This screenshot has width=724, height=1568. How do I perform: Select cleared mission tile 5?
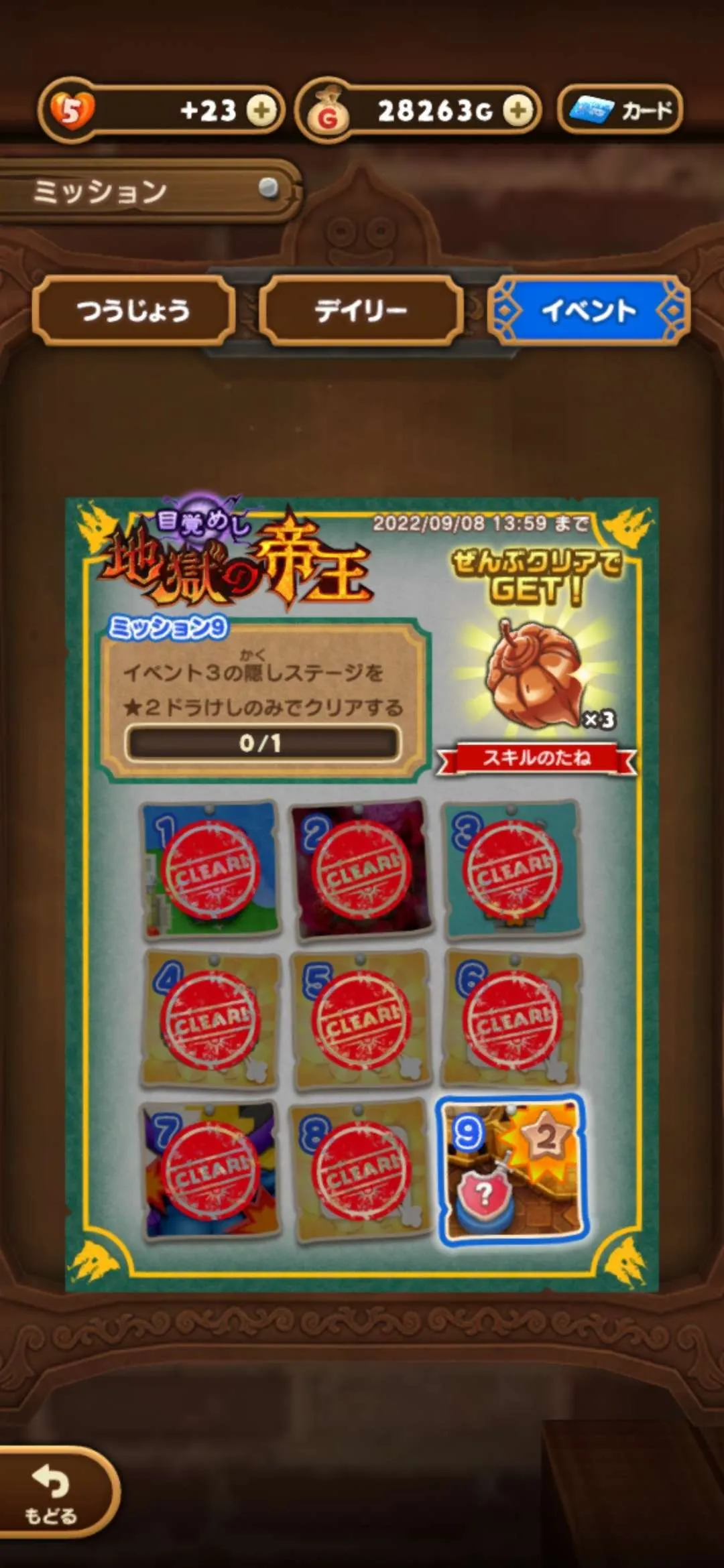361,1020
